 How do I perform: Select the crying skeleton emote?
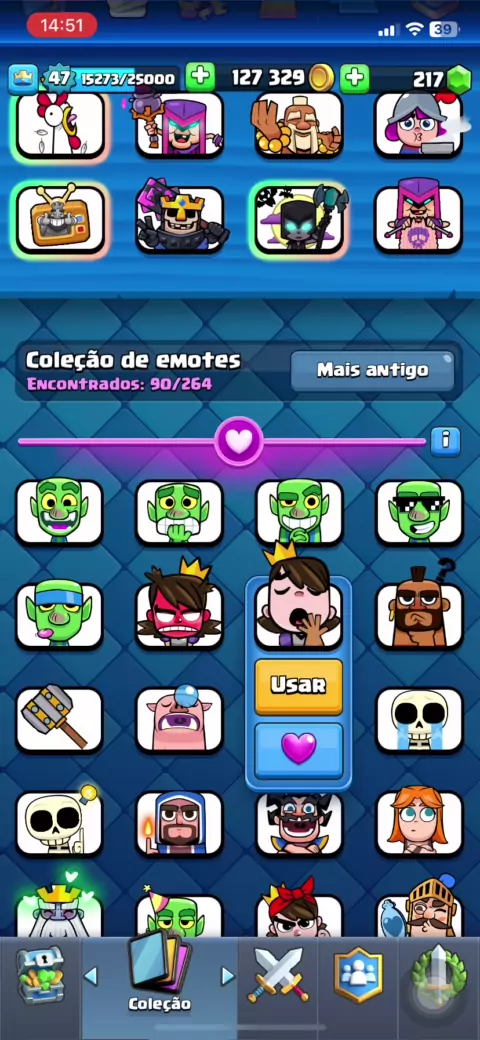pyautogui.click(x=419, y=721)
